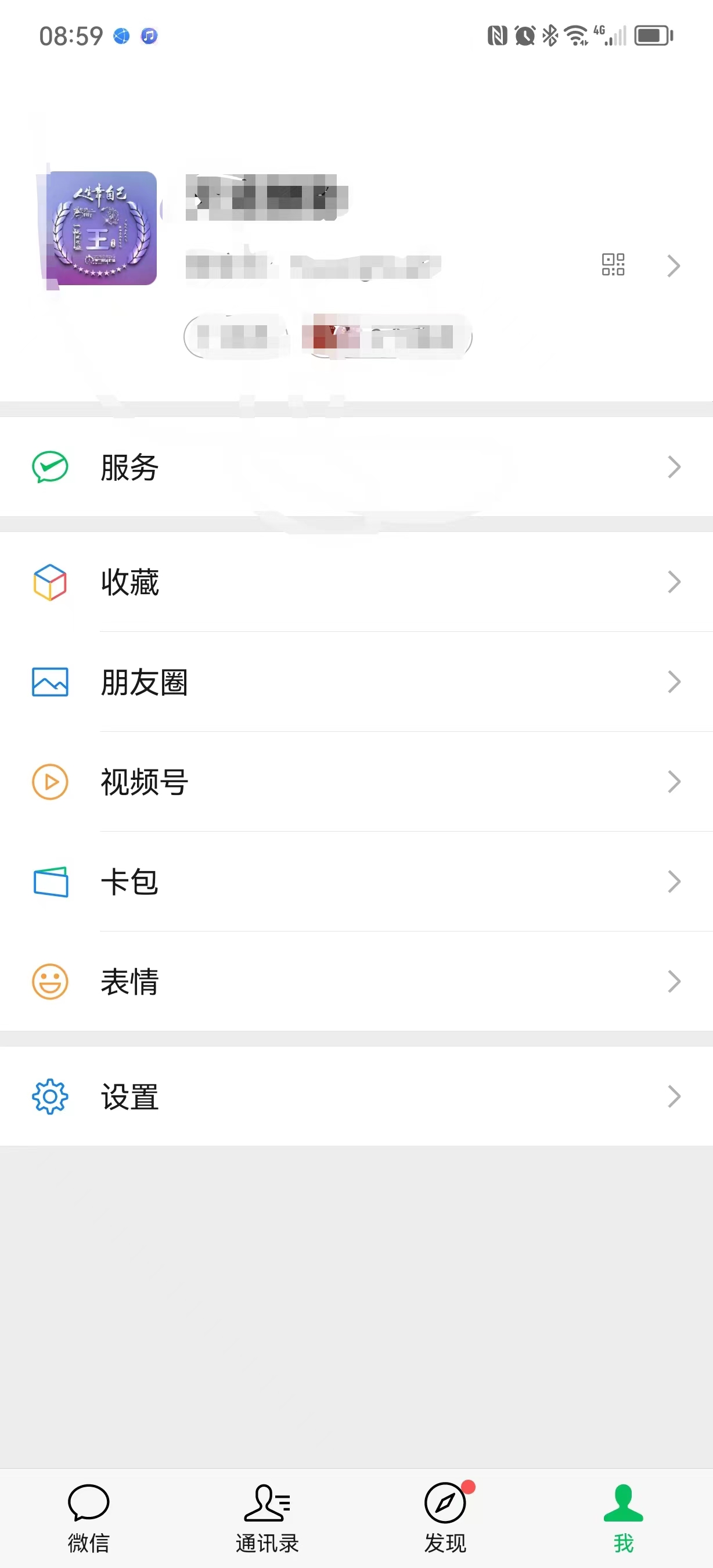The height and width of the screenshot is (1568, 713).
Task: Expand the 设置 row chevron
Action: point(673,1096)
